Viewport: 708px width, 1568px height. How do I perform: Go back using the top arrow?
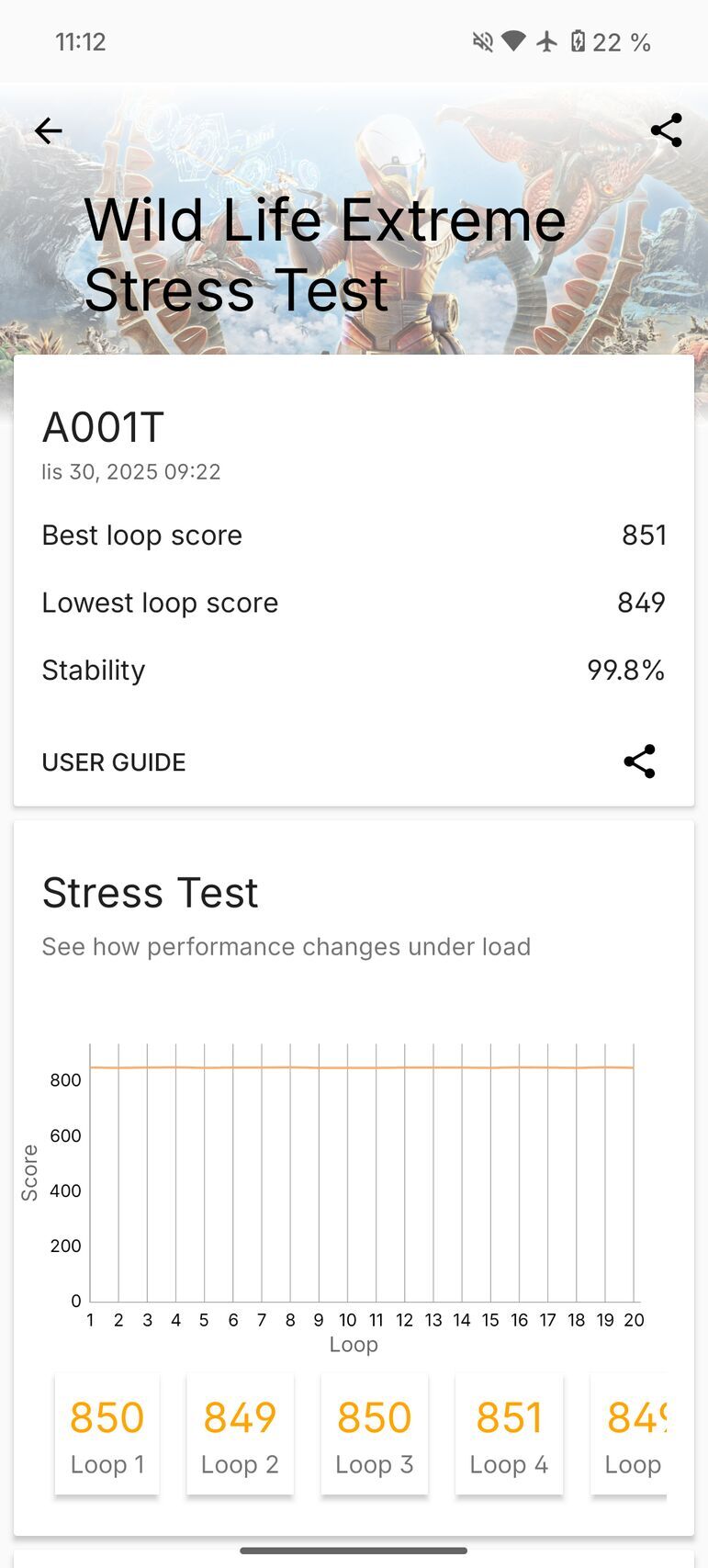click(49, 131)
